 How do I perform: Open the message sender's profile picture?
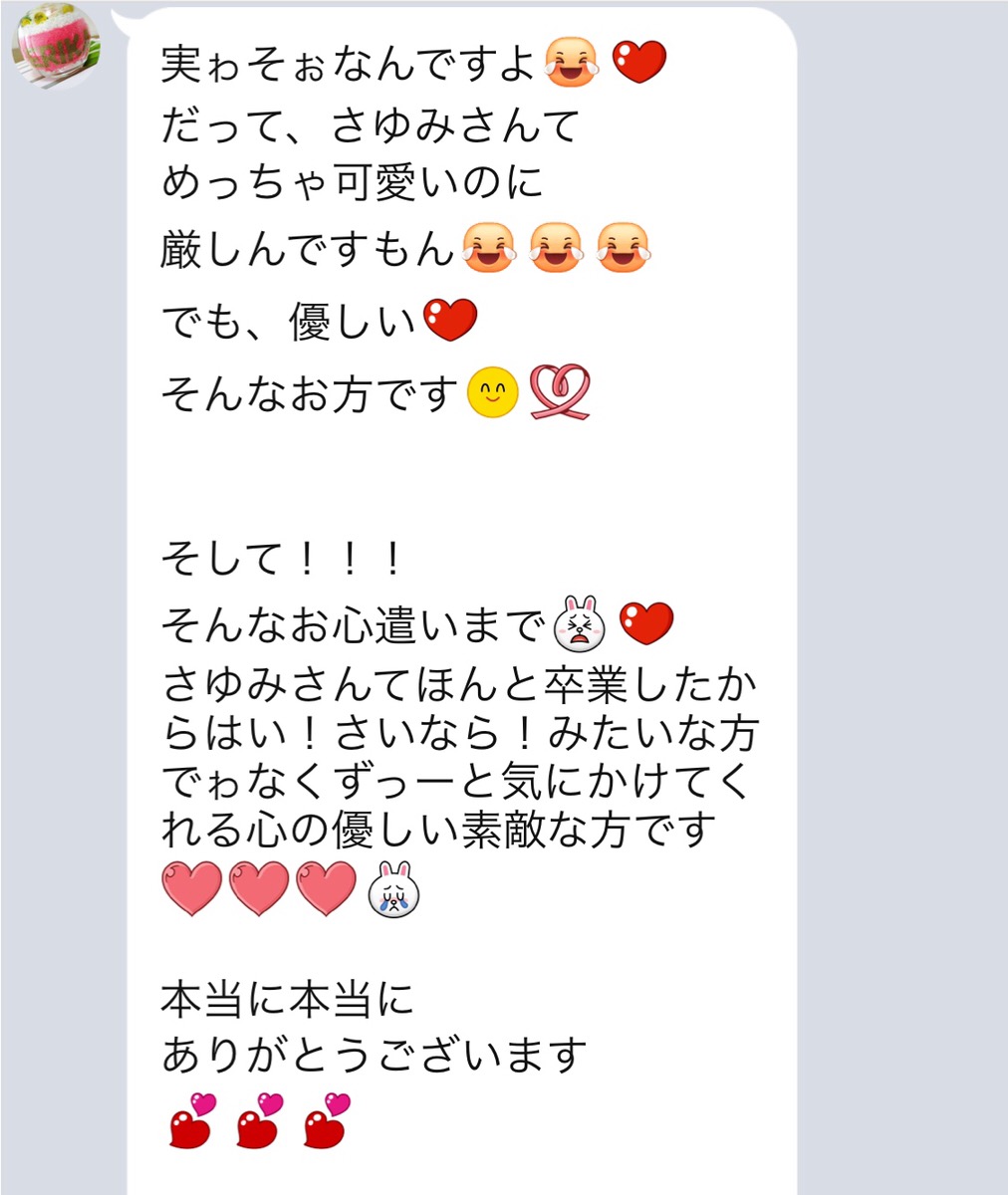click(x=56, y=45)
